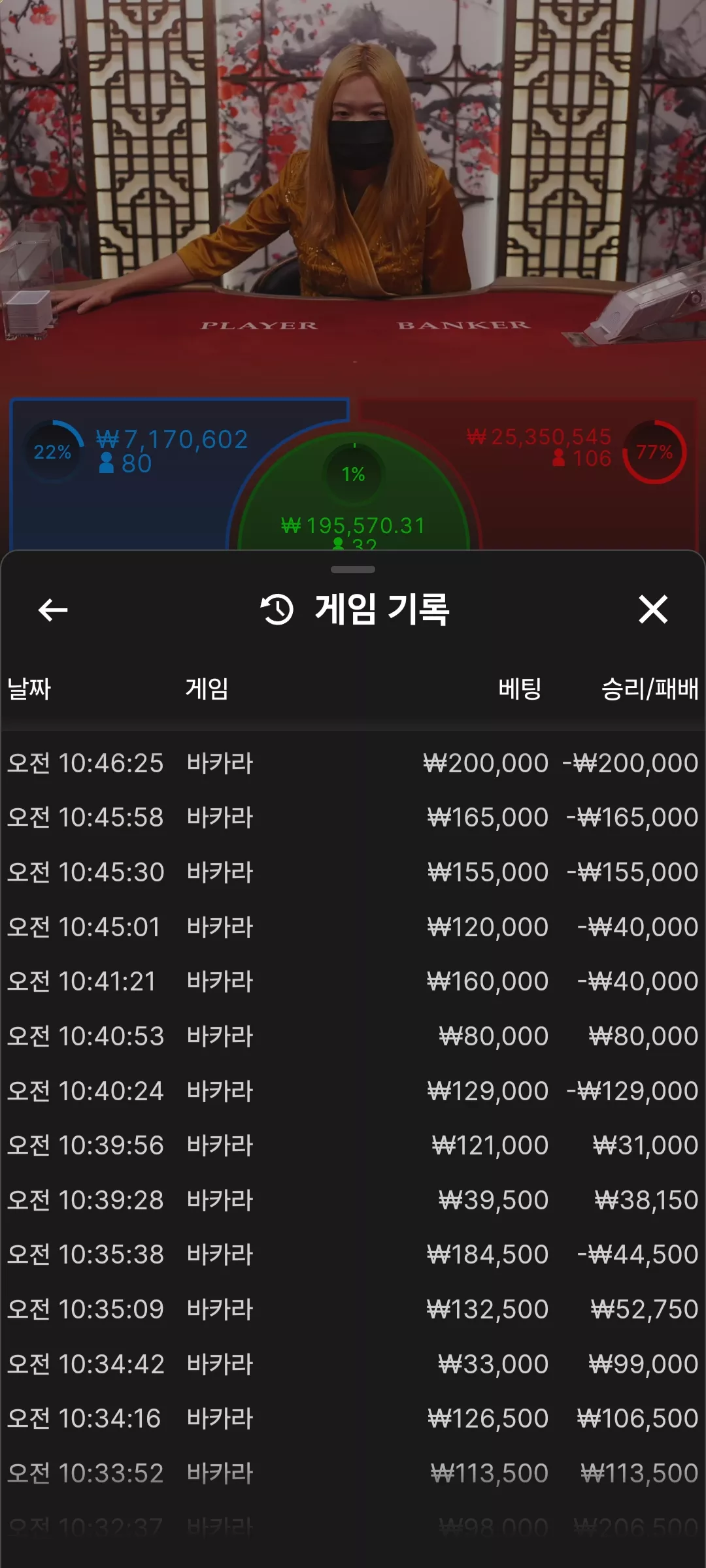View details of the 오전 10:35:38 game
The image size is (706, 1568).
353,1254
